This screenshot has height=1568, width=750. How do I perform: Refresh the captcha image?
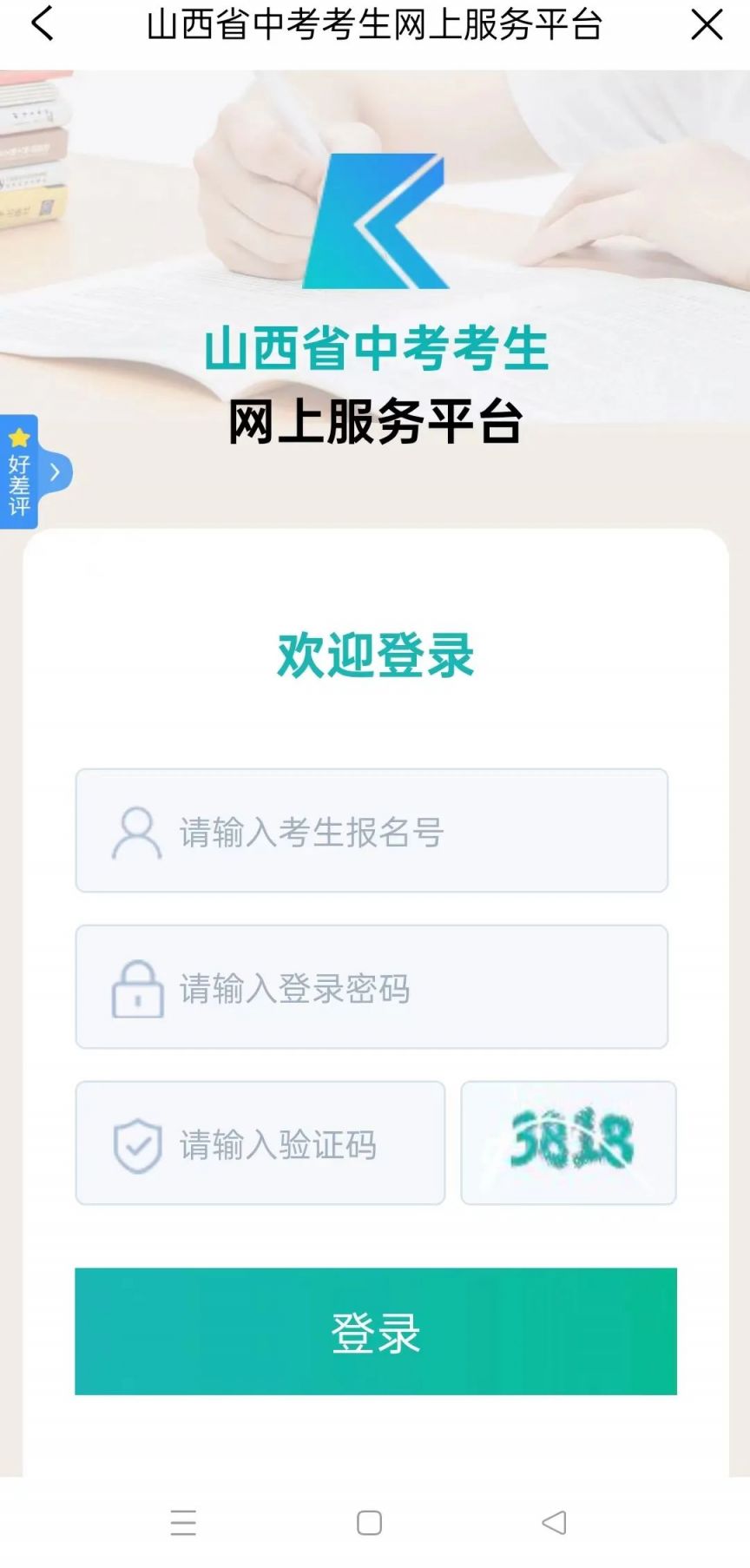click(x=569, y=1143)
